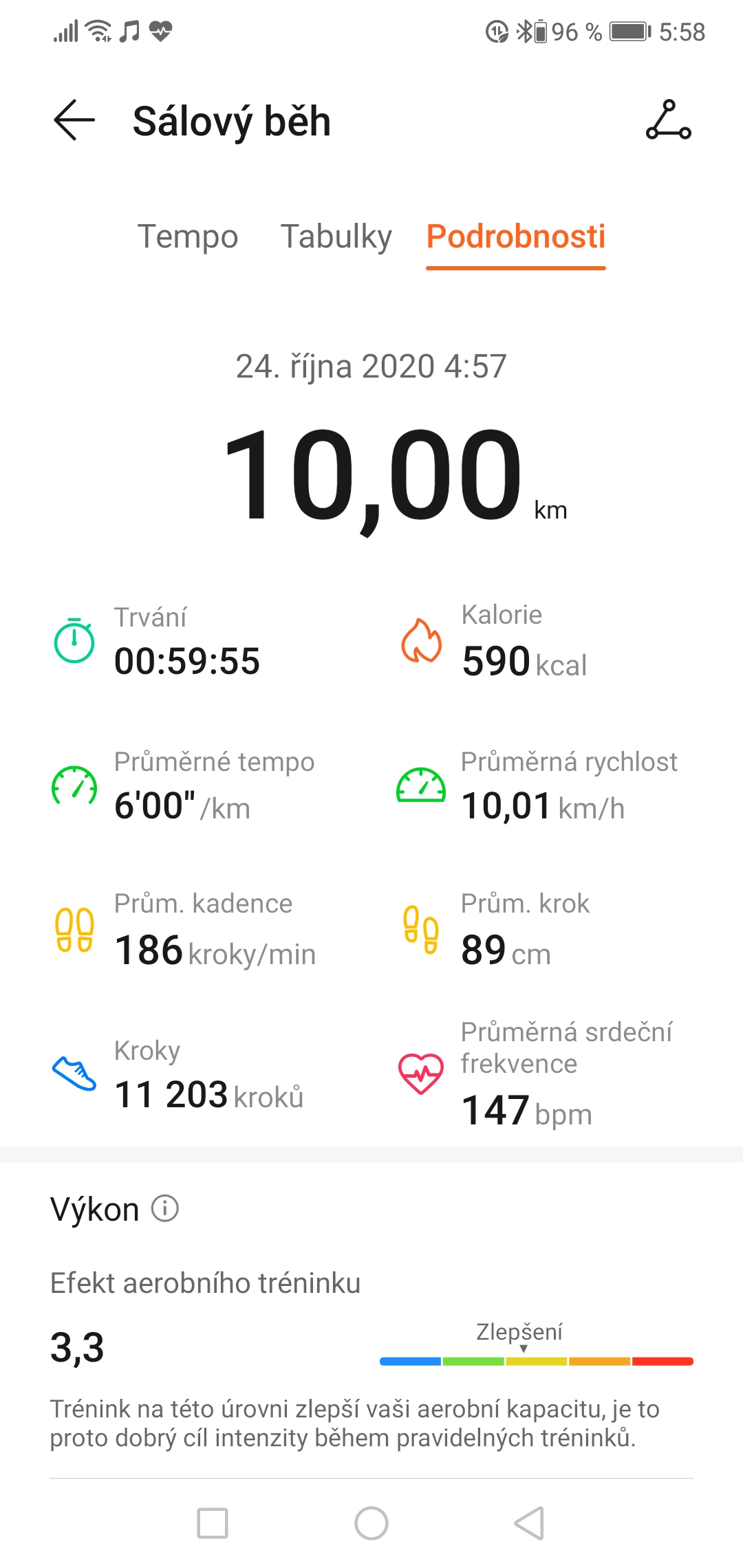The image size is (743, 1568).
Task: Open the info icon next to Výkon
Action: [165, 1208]
